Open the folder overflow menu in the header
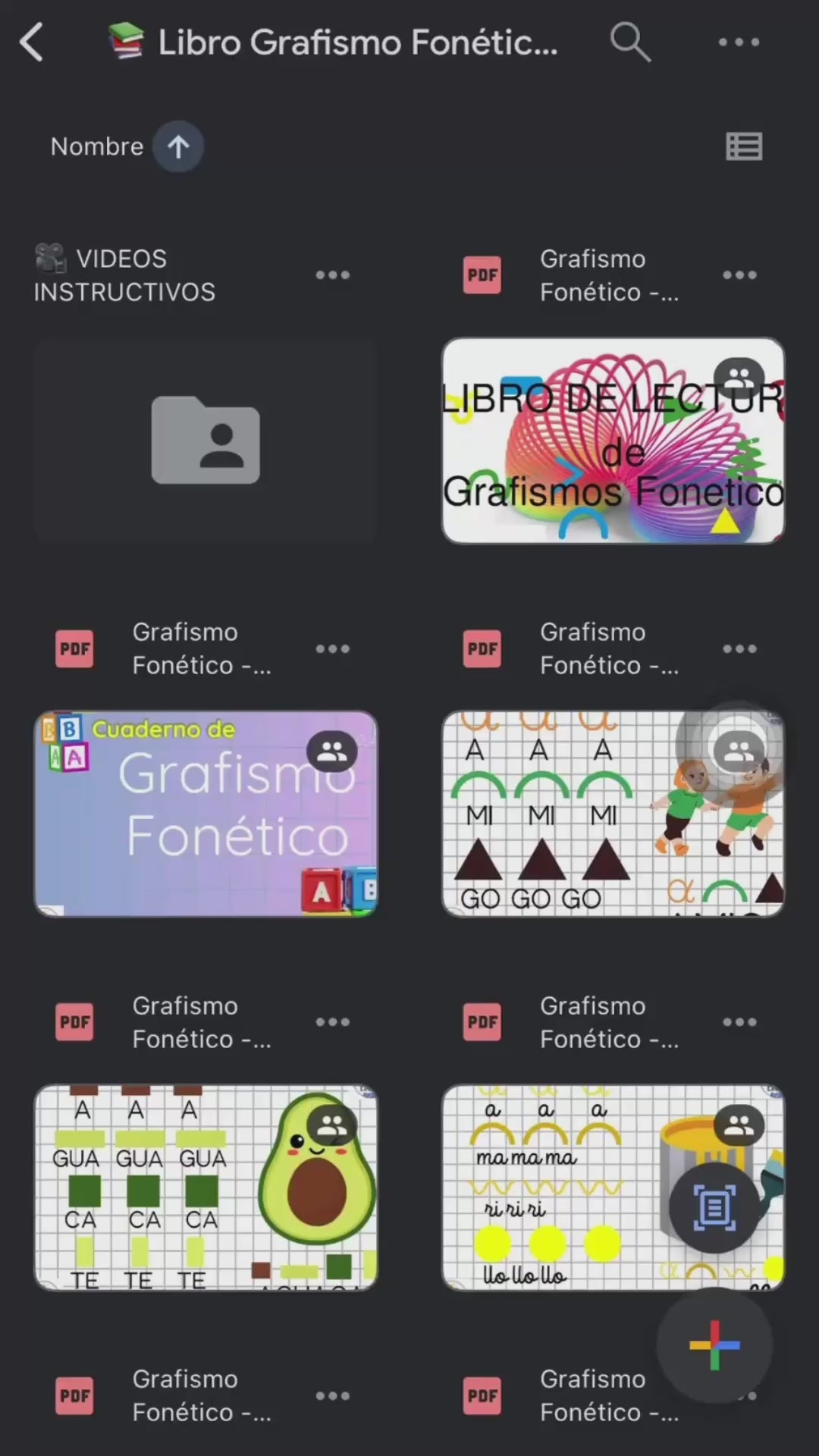 (739, 42)
